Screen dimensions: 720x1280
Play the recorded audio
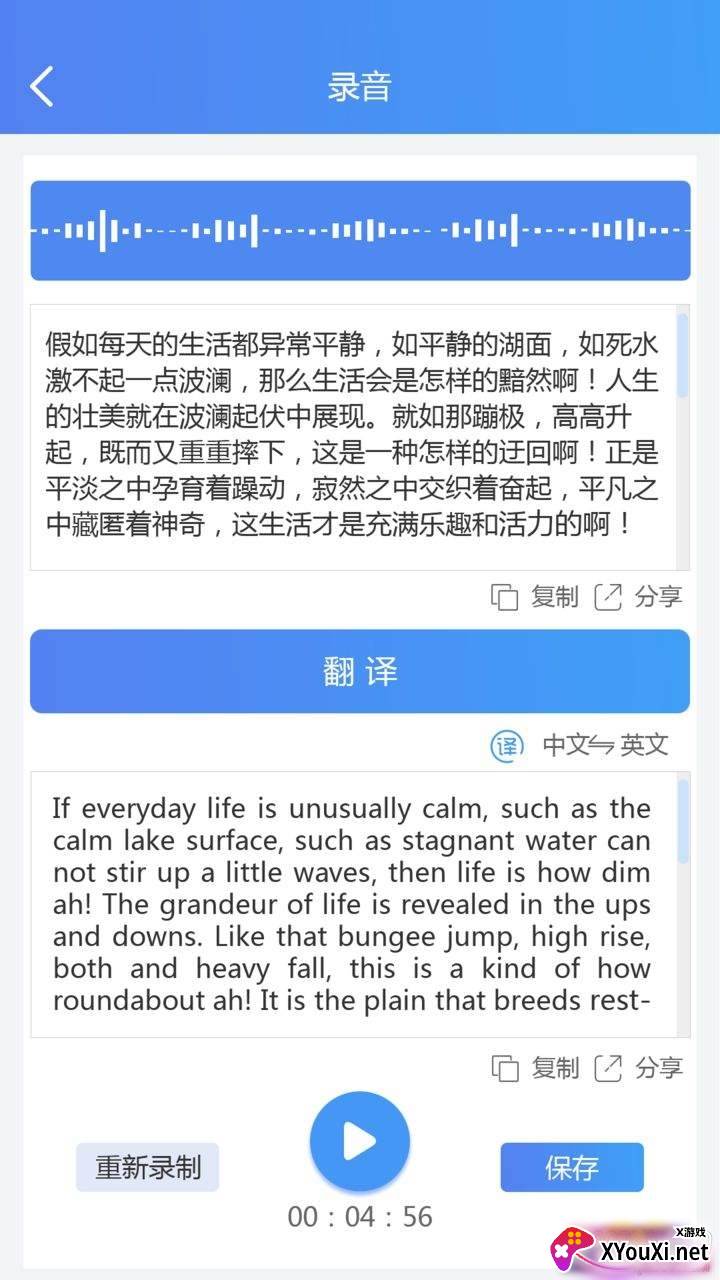[360, 1141]
